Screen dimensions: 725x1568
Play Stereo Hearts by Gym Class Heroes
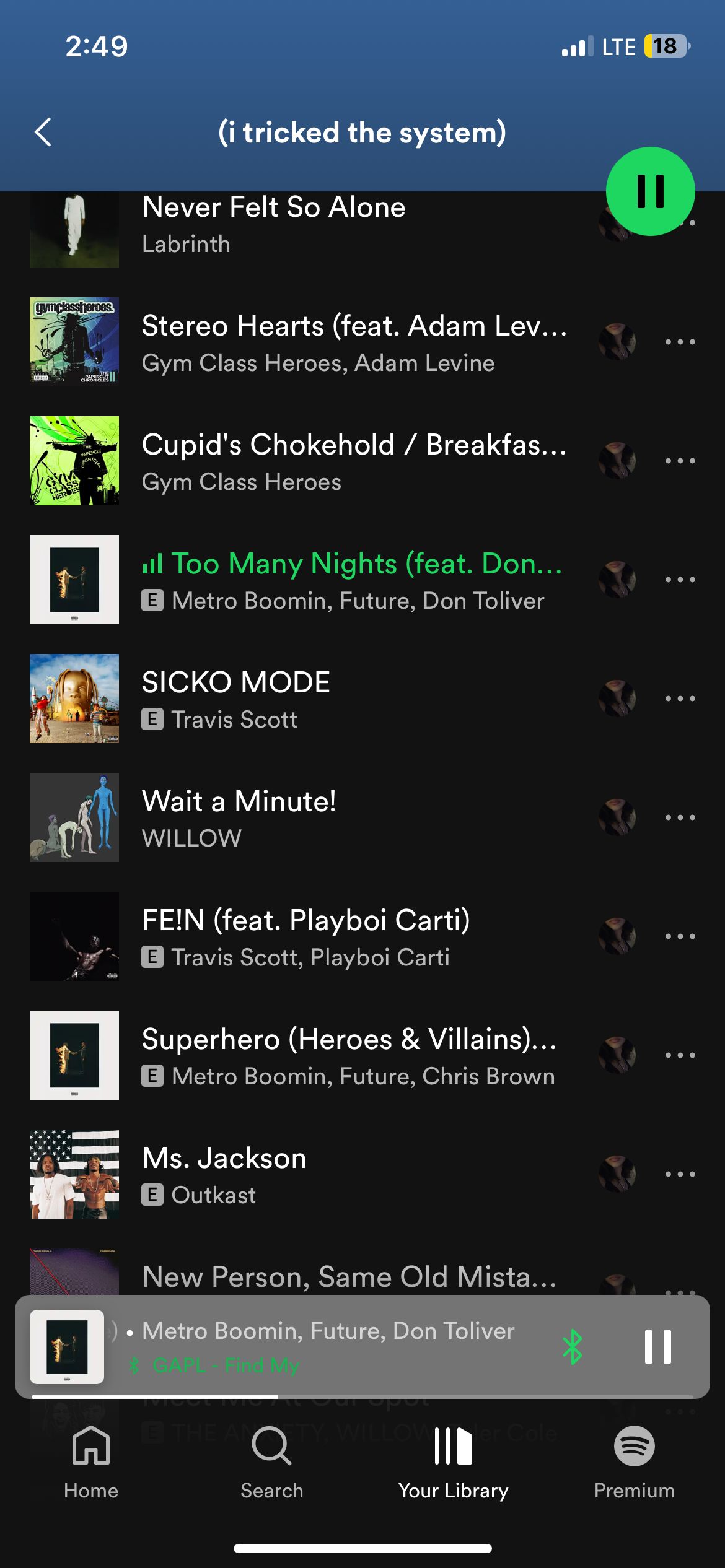(353, 342)
